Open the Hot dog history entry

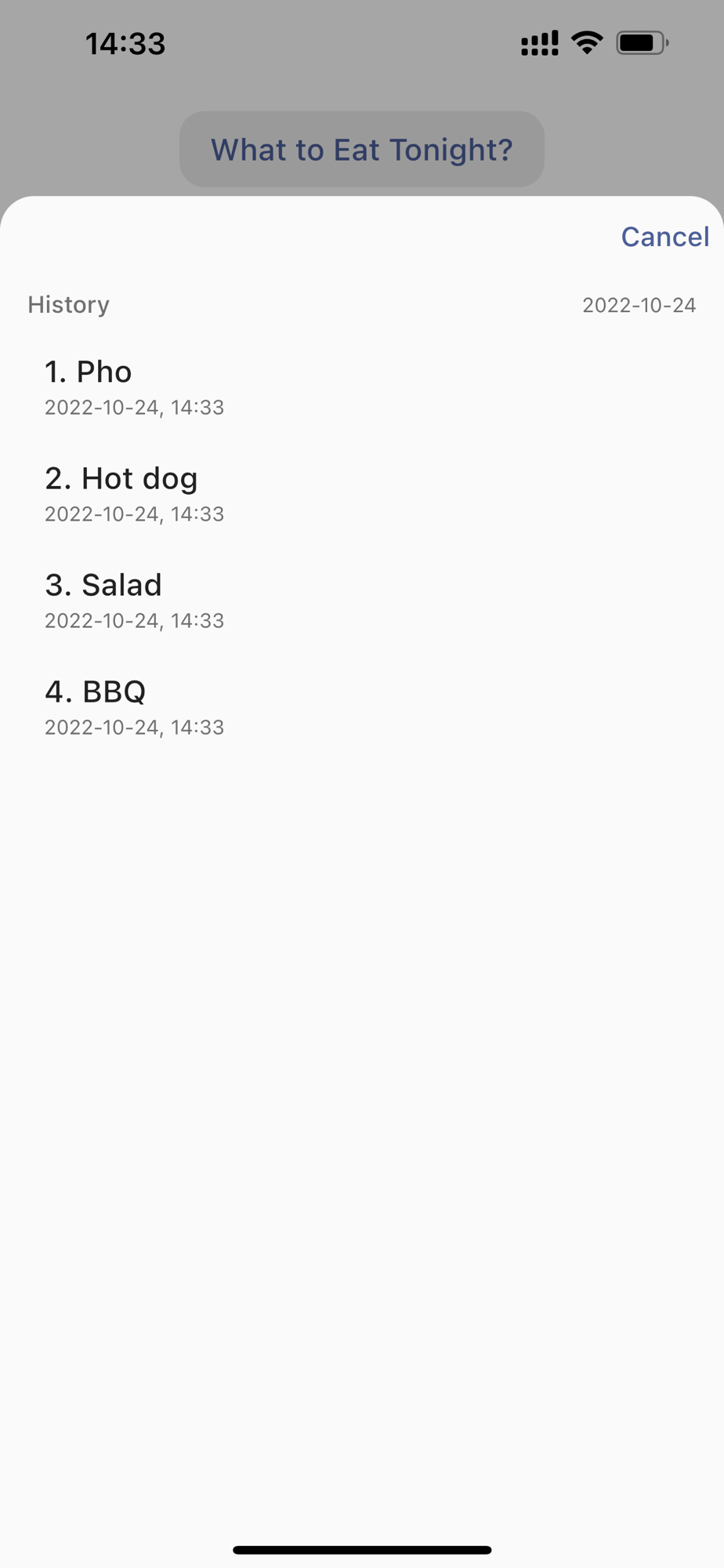point(362,494)
